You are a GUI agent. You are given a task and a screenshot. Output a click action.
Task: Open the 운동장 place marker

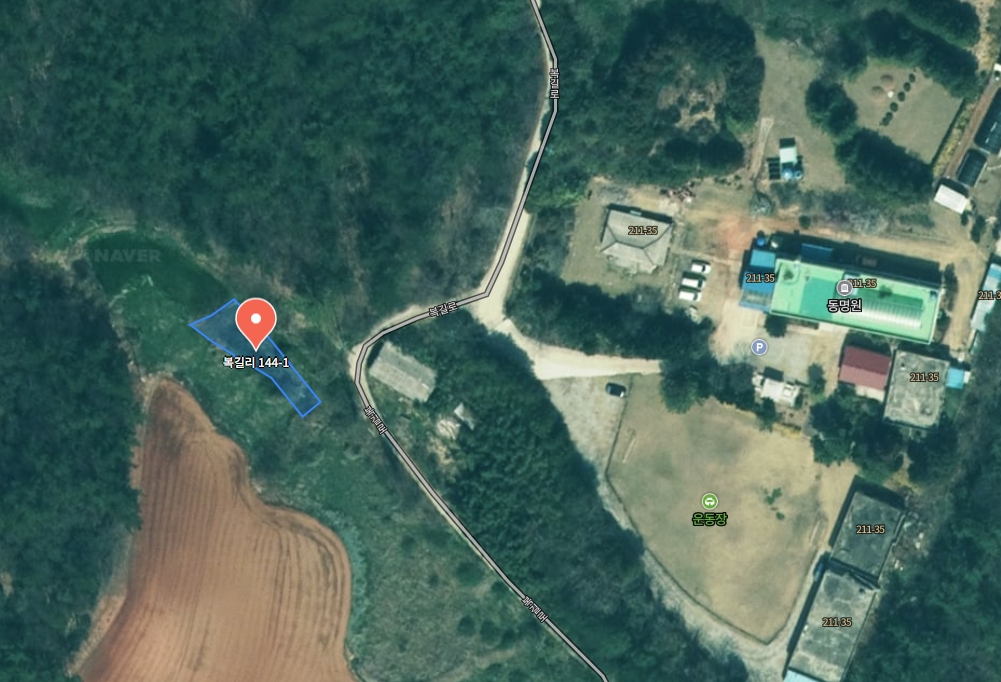(x=709, y=500)
